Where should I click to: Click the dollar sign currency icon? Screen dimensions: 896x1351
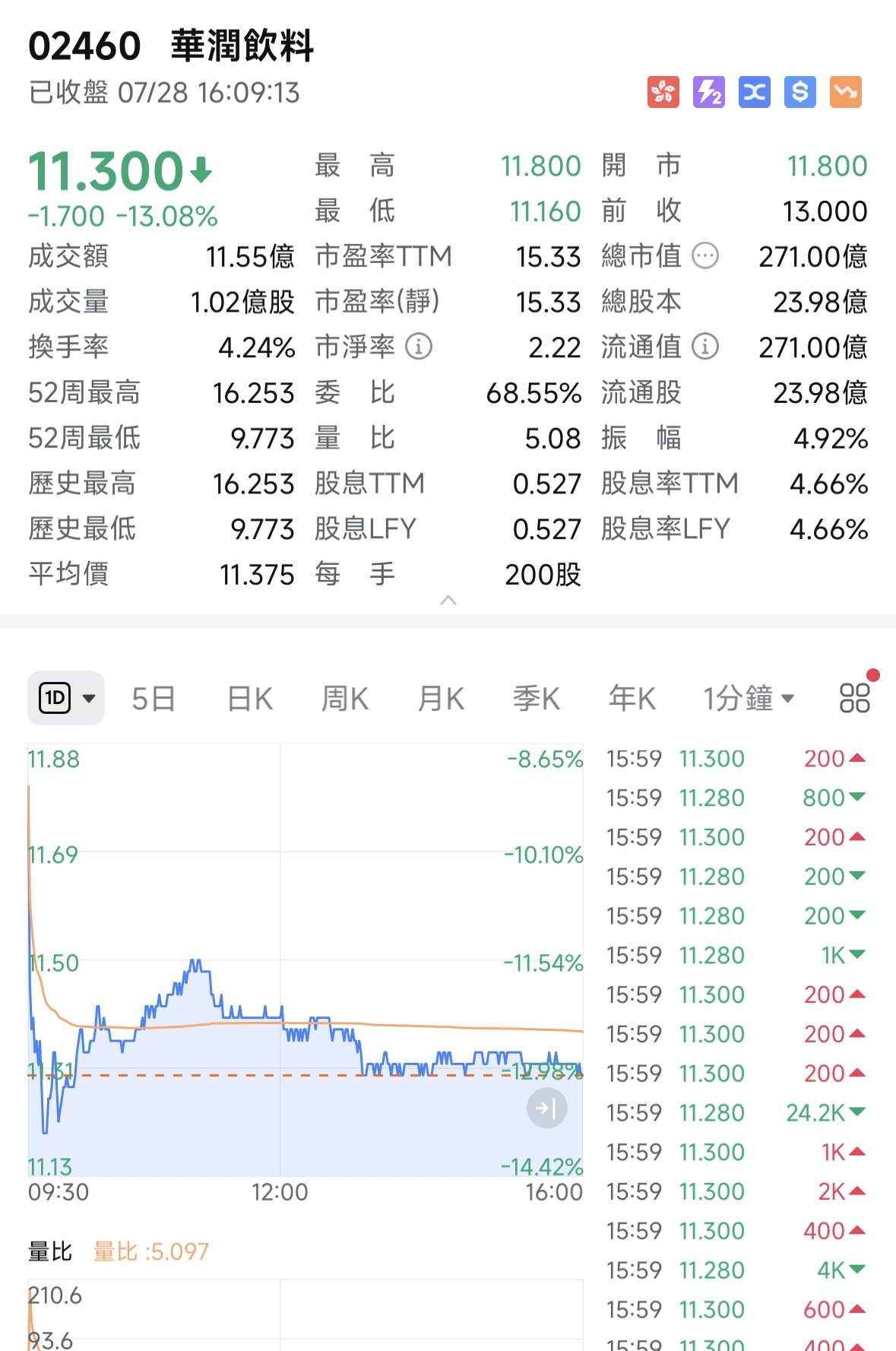click(799, 92)
